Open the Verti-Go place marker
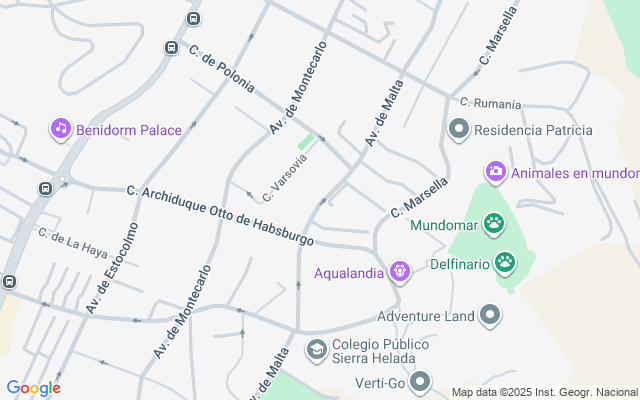Screen dimensions: 640x400 pos(421,381)
